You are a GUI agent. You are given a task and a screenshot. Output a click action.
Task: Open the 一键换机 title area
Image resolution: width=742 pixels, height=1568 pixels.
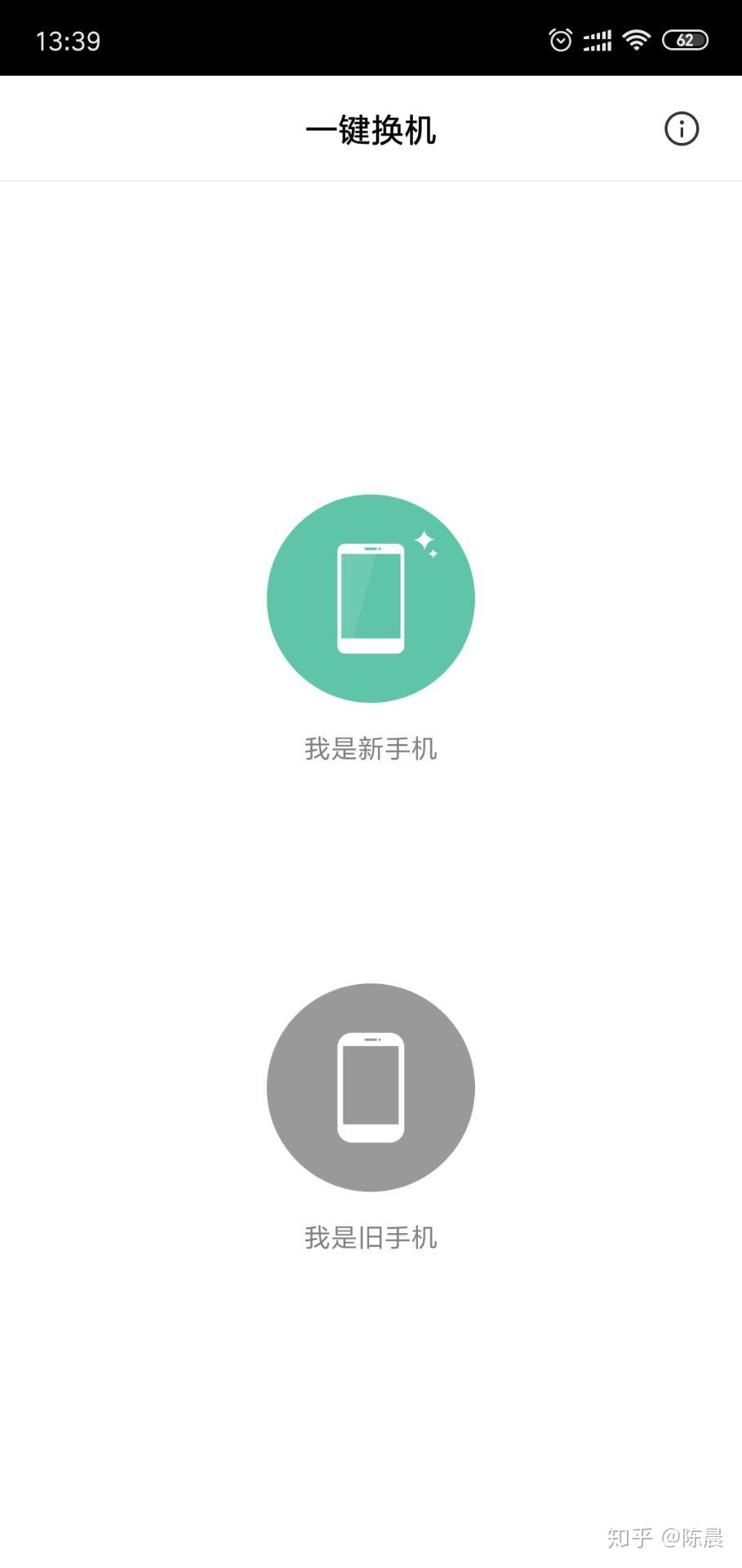371,129
